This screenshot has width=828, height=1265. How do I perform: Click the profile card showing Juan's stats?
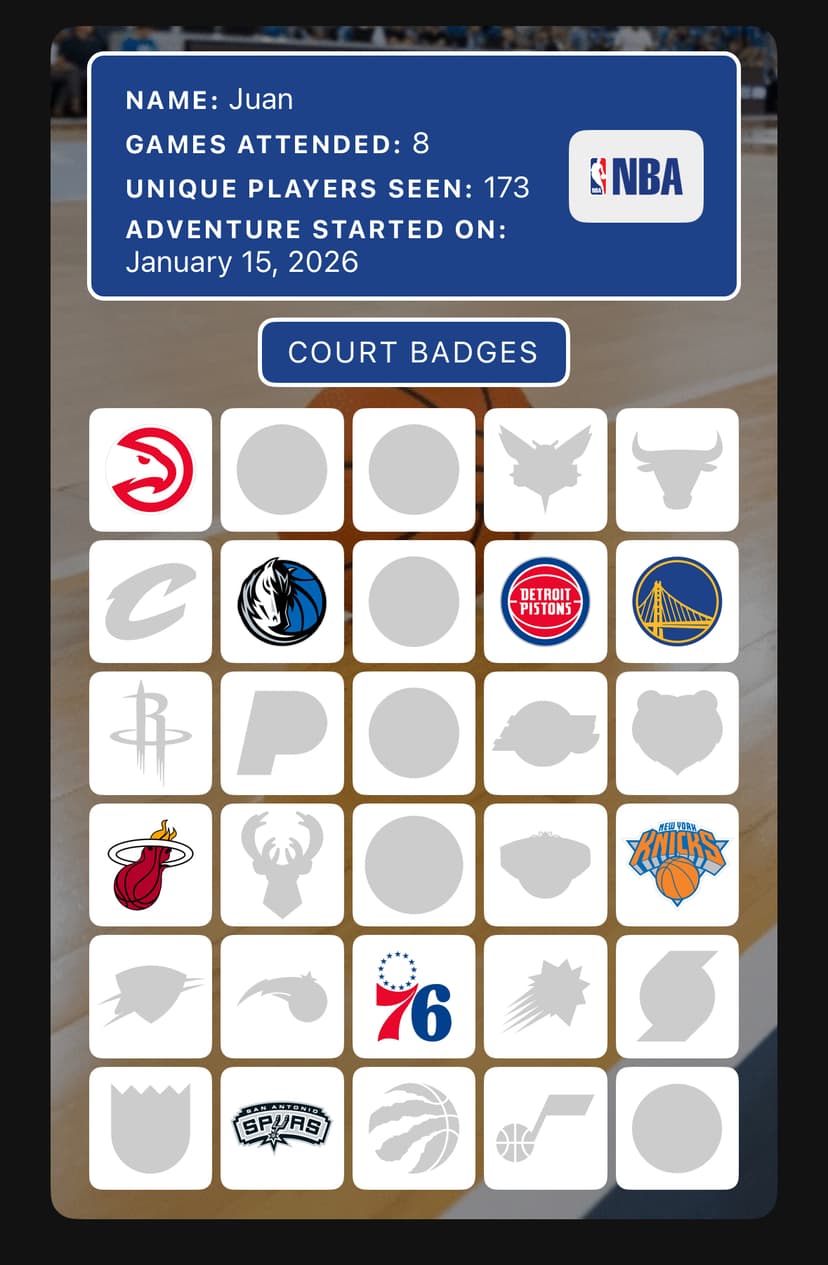[414, 177]
